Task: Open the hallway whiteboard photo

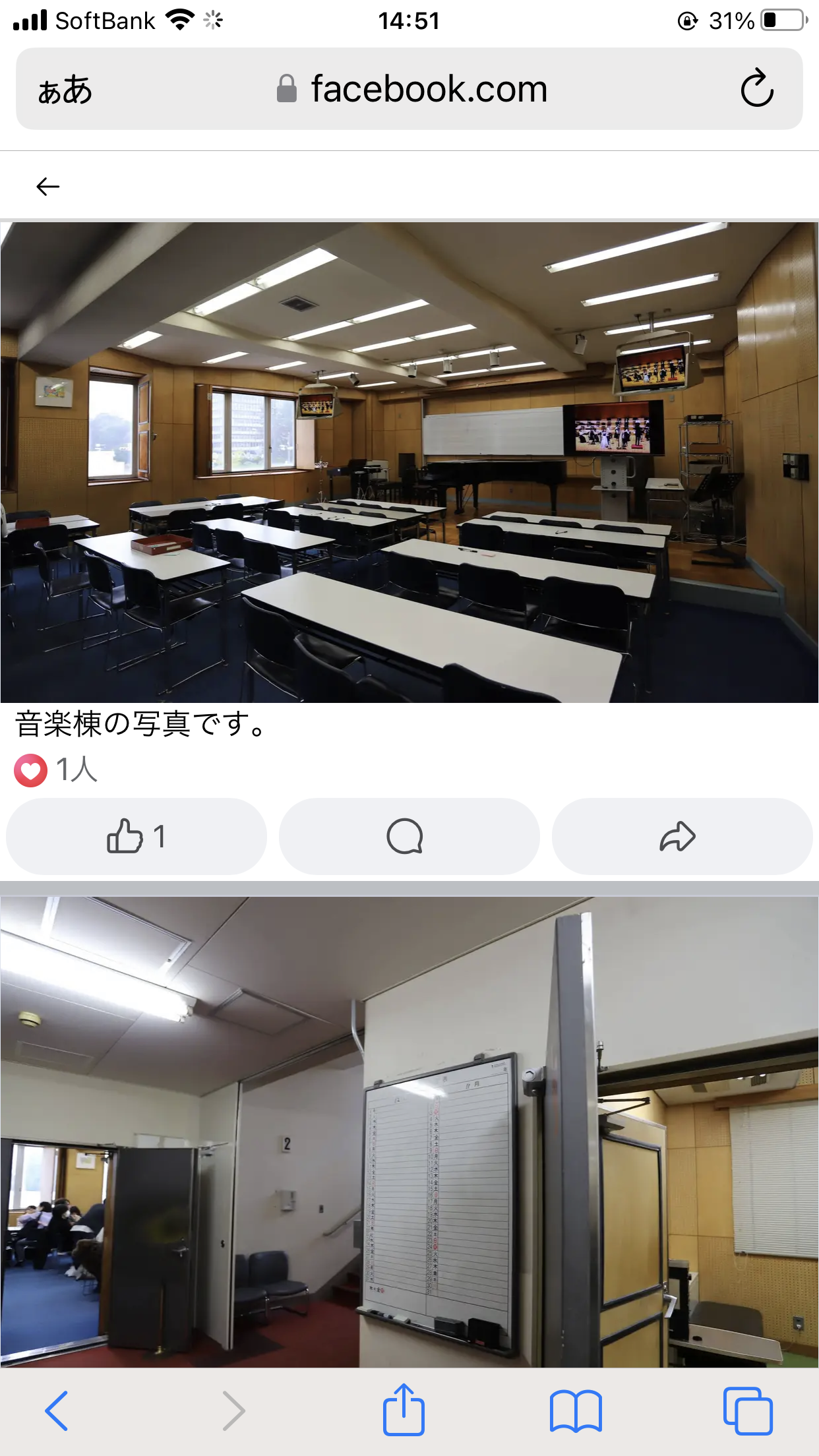Action: (x=409, y=1131)
